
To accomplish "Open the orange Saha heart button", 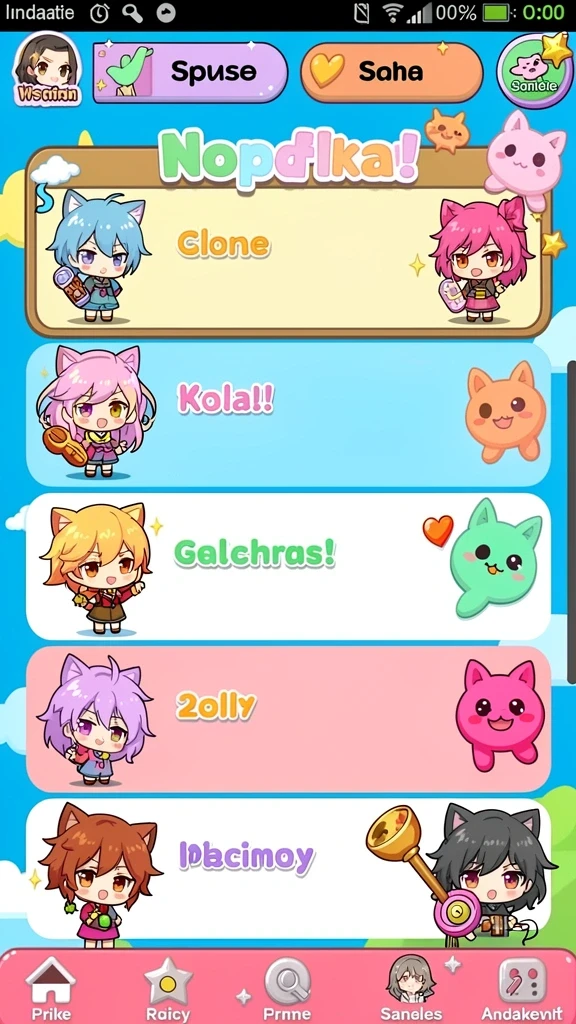I will click(x=392, y=72).
